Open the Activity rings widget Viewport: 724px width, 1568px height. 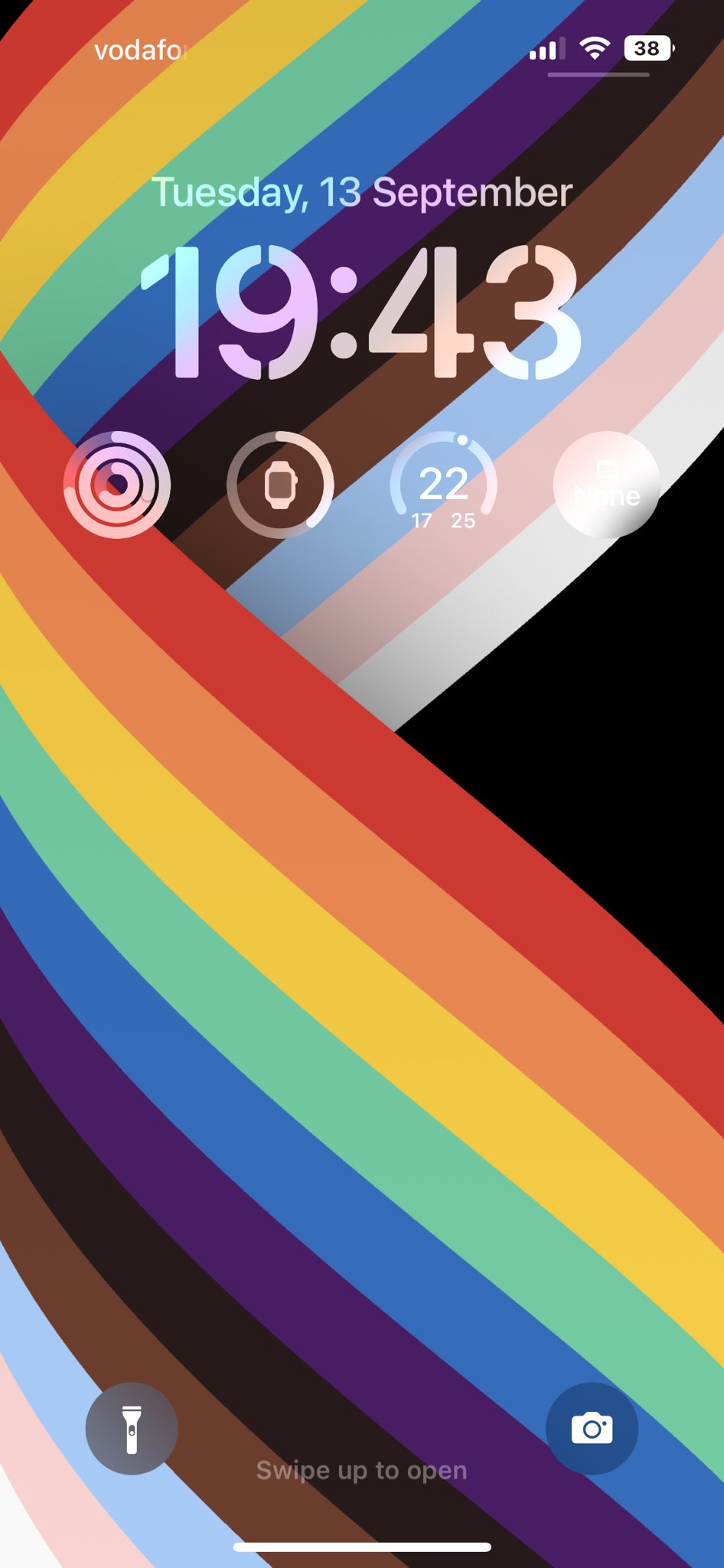tap(117, 484)
